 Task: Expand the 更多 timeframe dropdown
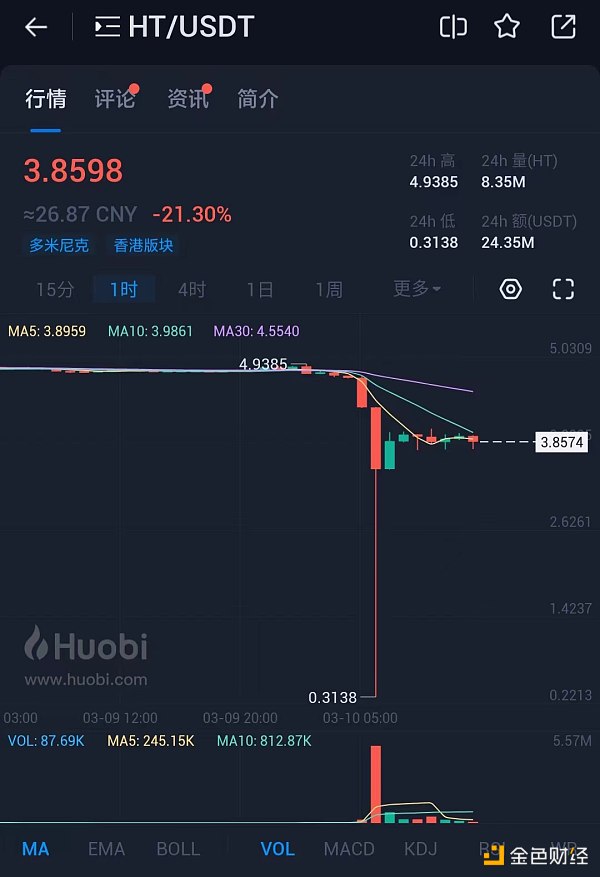(417, 289)
